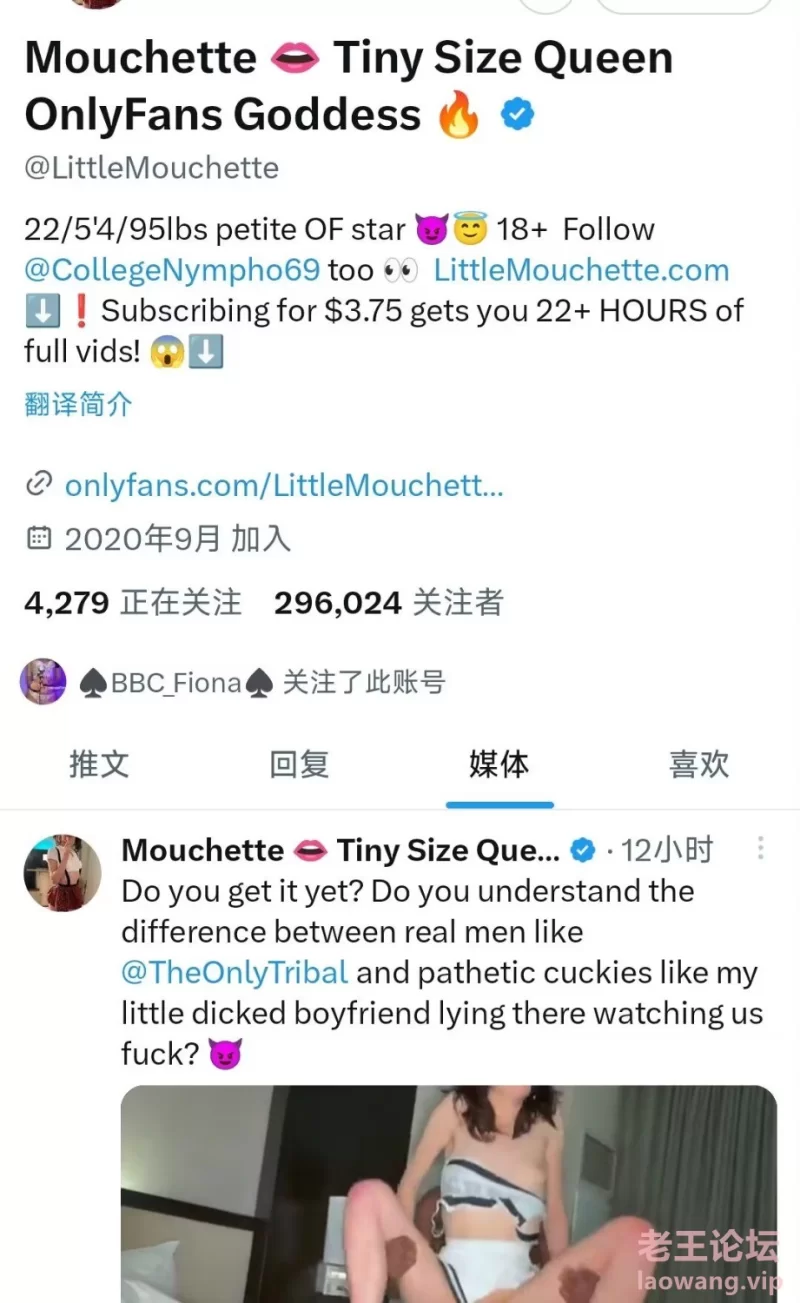
Task: Open the tweet's overflow menu
Action: pos(760,849)
